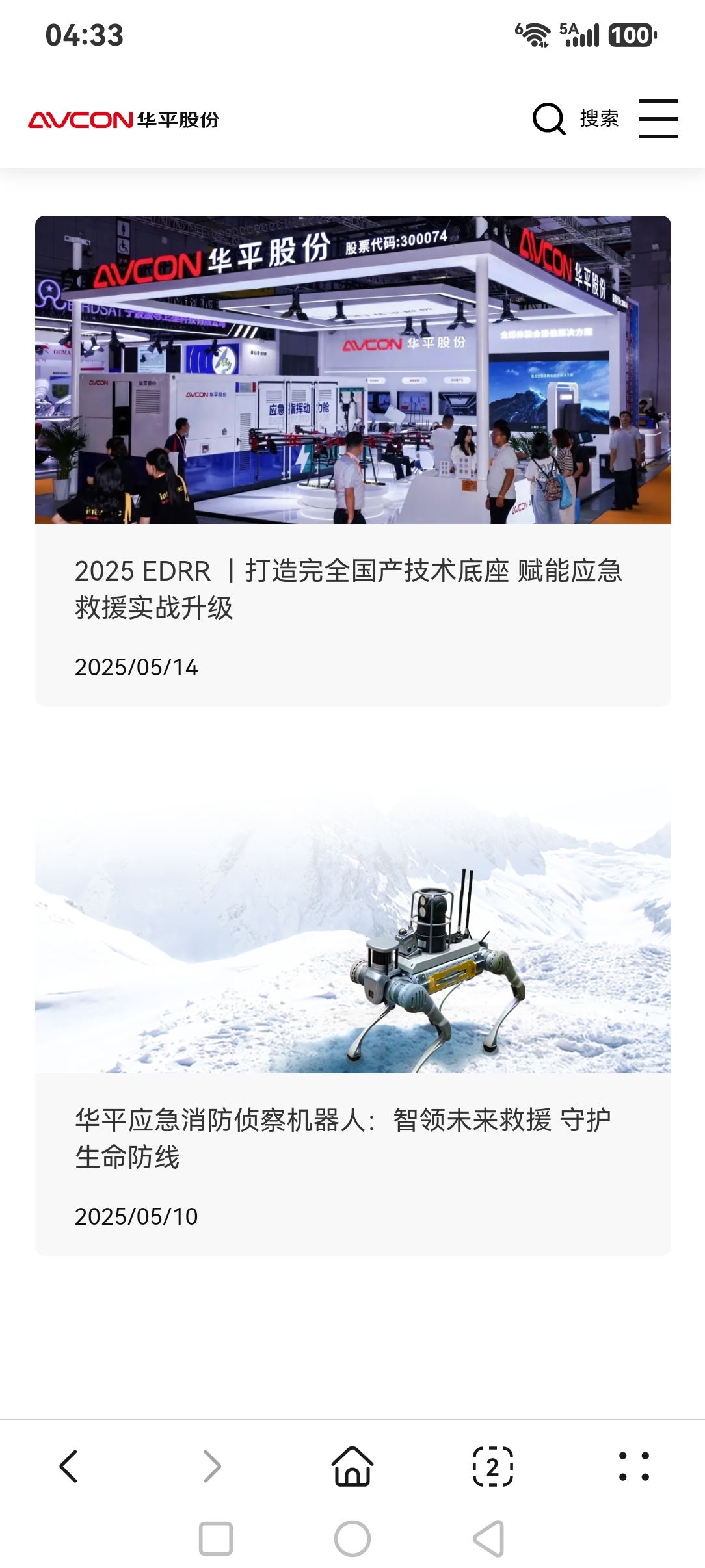The image size is (705, 1568).
Task: Open the 2025 EDRR article card
Action: coord(353,461)
